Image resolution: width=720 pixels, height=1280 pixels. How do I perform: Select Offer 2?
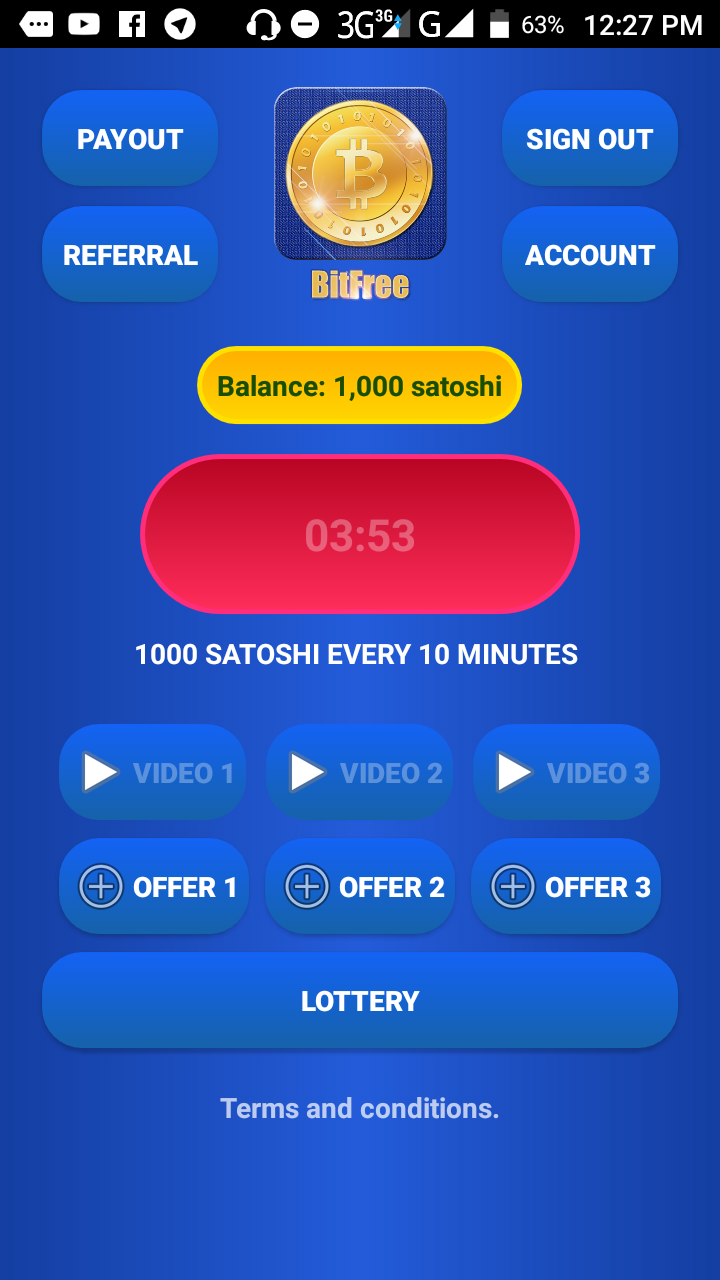(360, 886)
